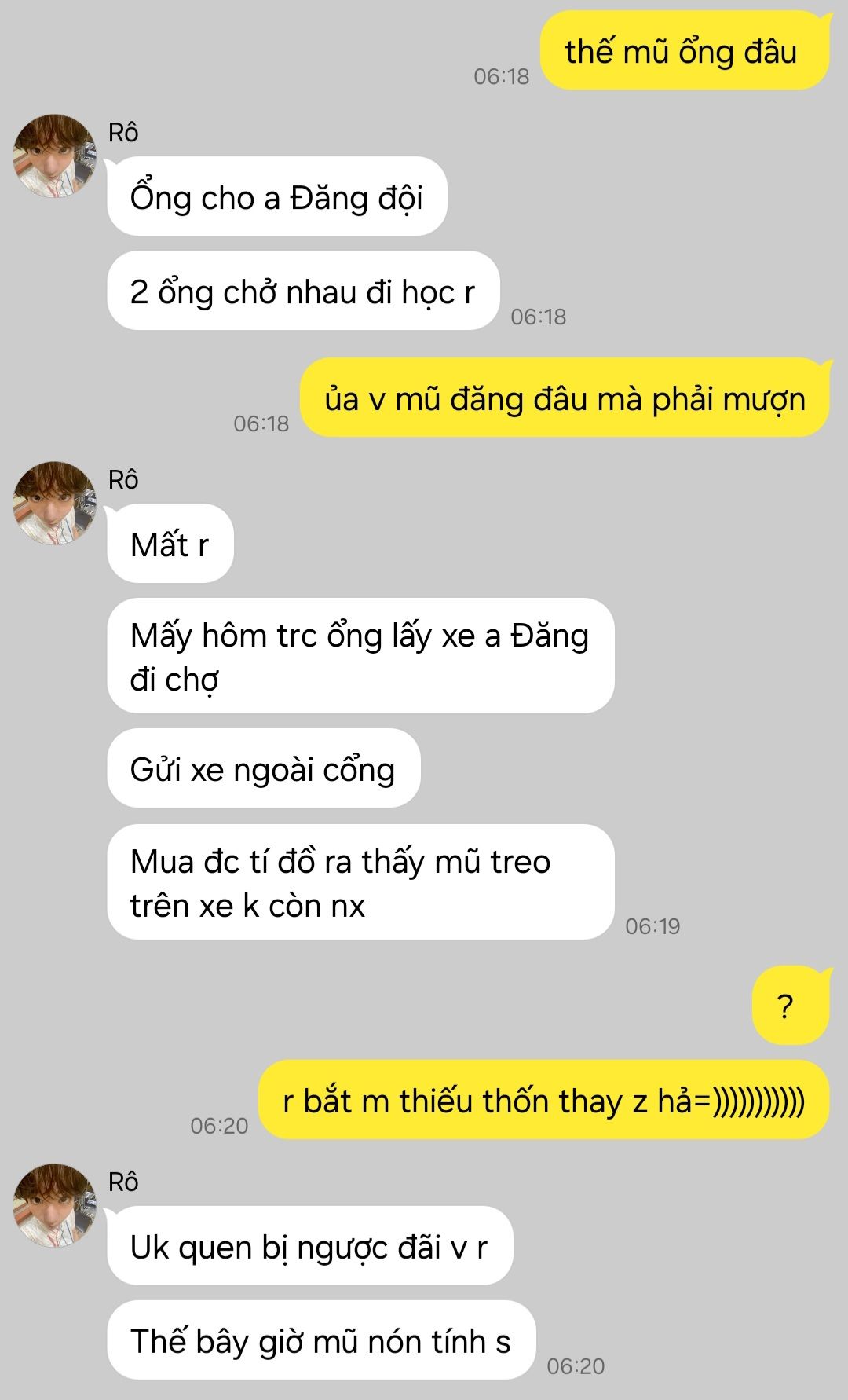The height and width of the screenshot is (1400, 848).
Task: Open Rô's avatar beside 'Ổng cho a Đăng đội'
Action: [54, 156]
